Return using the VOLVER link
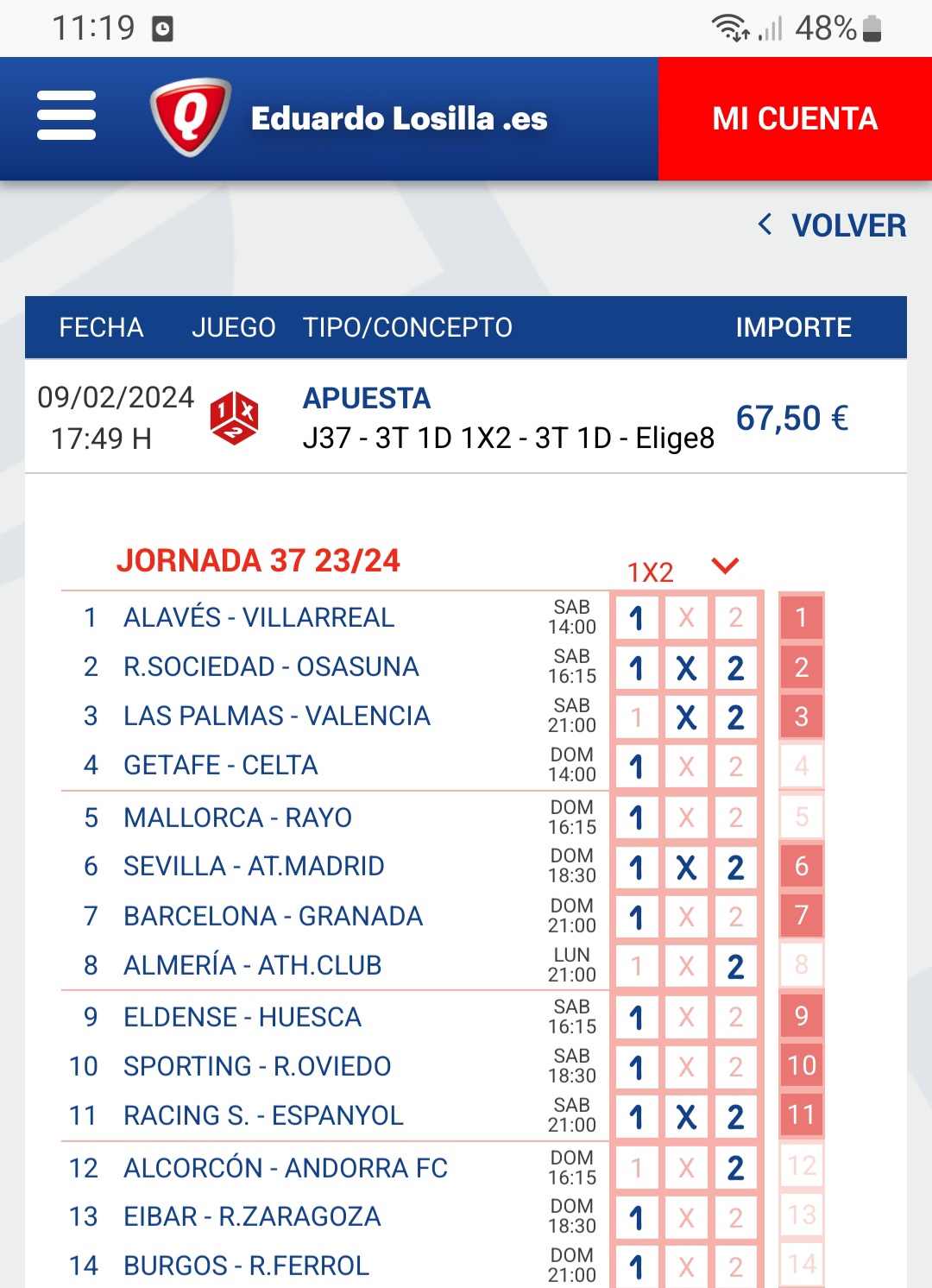 pyautogui.click(x=833, y=225)
